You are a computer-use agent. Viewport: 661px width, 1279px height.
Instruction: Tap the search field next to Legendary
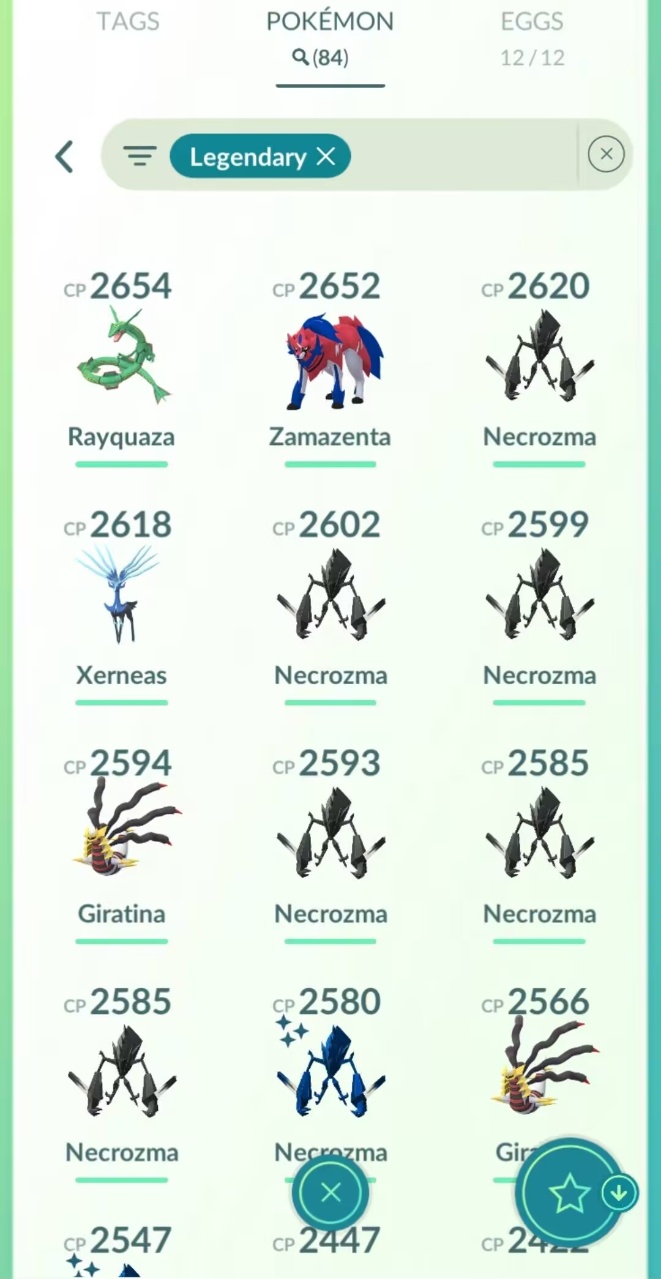[x=460, y=156]
